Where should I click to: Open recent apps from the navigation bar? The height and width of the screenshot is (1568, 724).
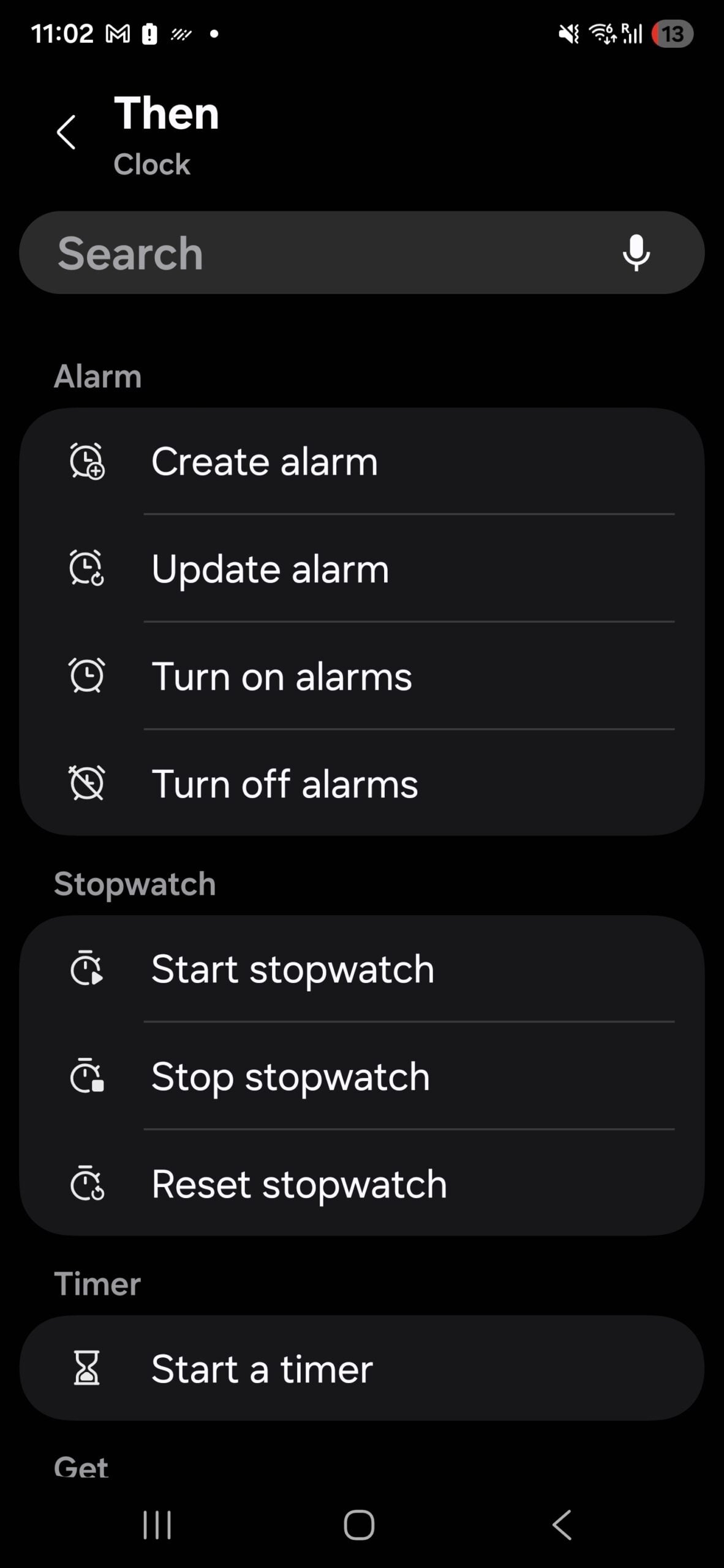[157, 1525]
